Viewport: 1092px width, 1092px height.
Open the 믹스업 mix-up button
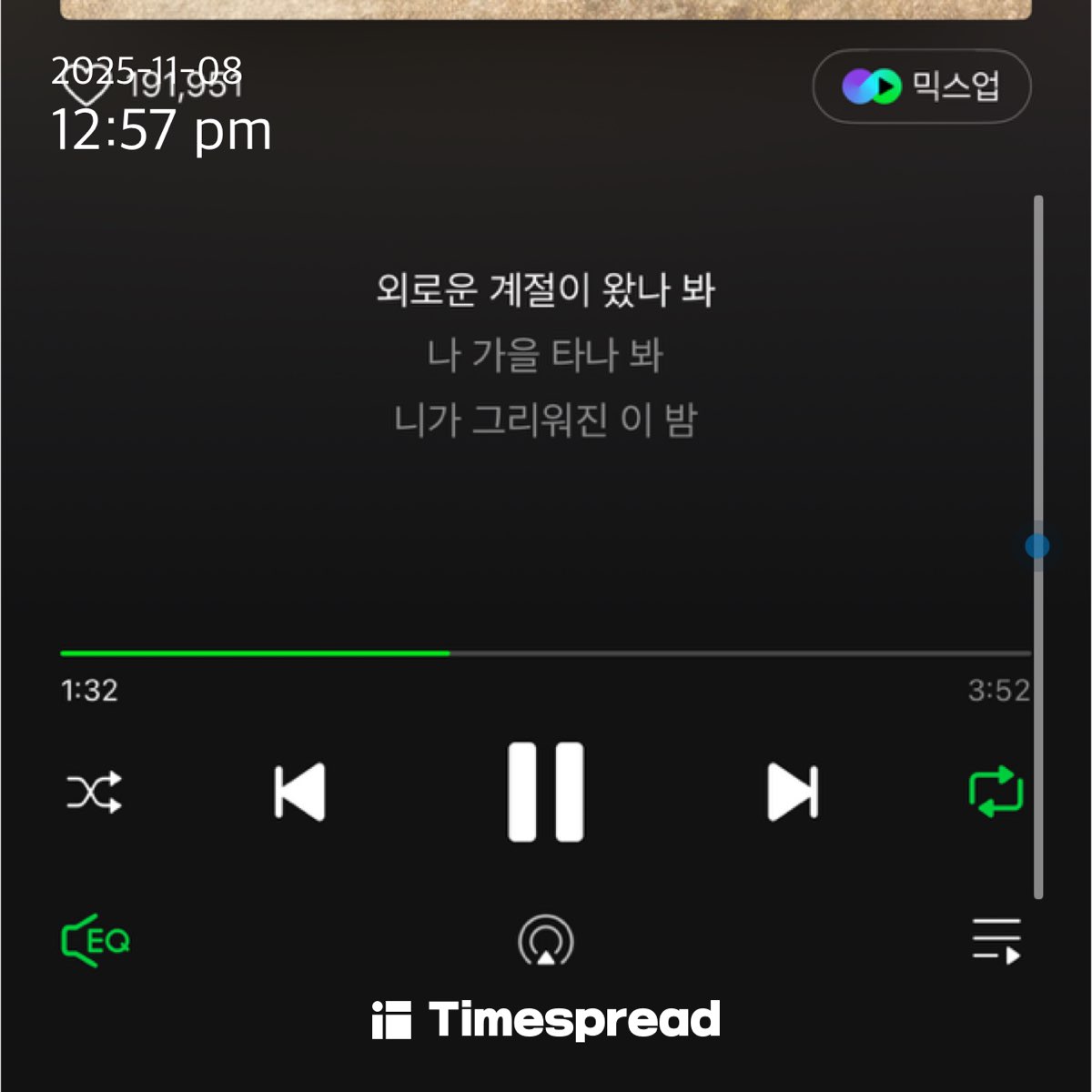(x=921, y=86)
